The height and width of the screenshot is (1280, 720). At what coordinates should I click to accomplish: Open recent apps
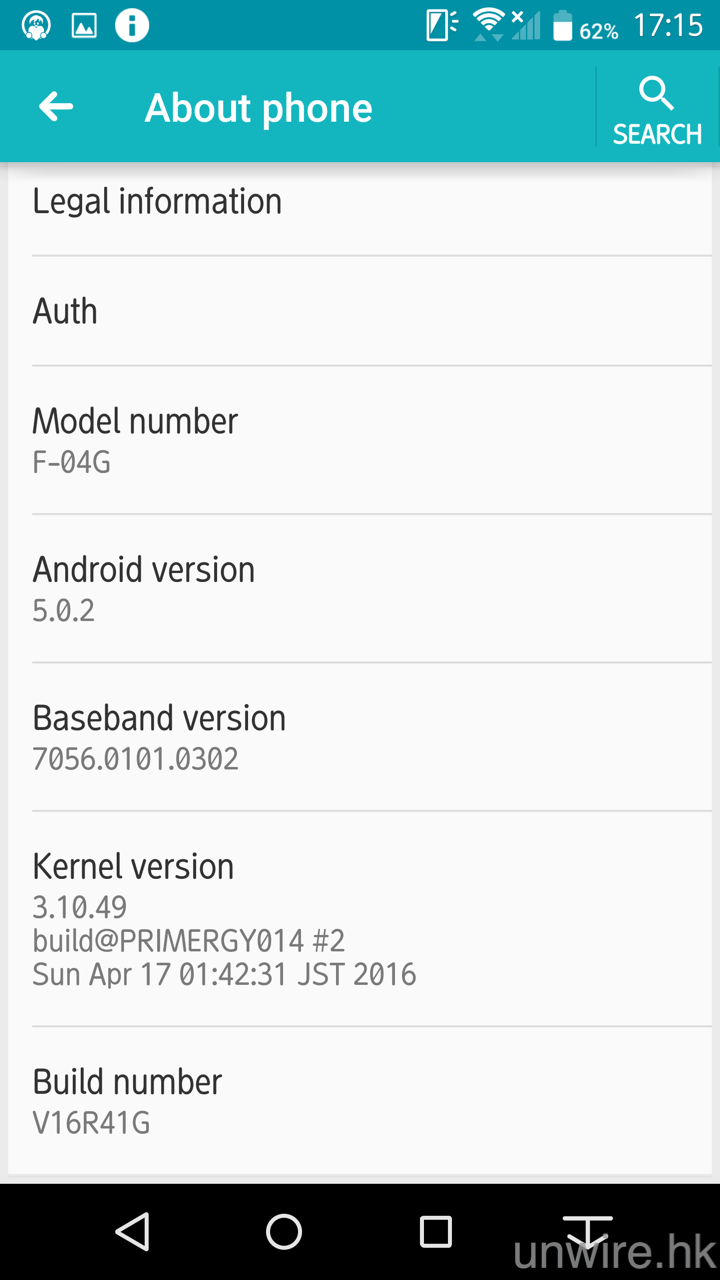[435, 1232]
